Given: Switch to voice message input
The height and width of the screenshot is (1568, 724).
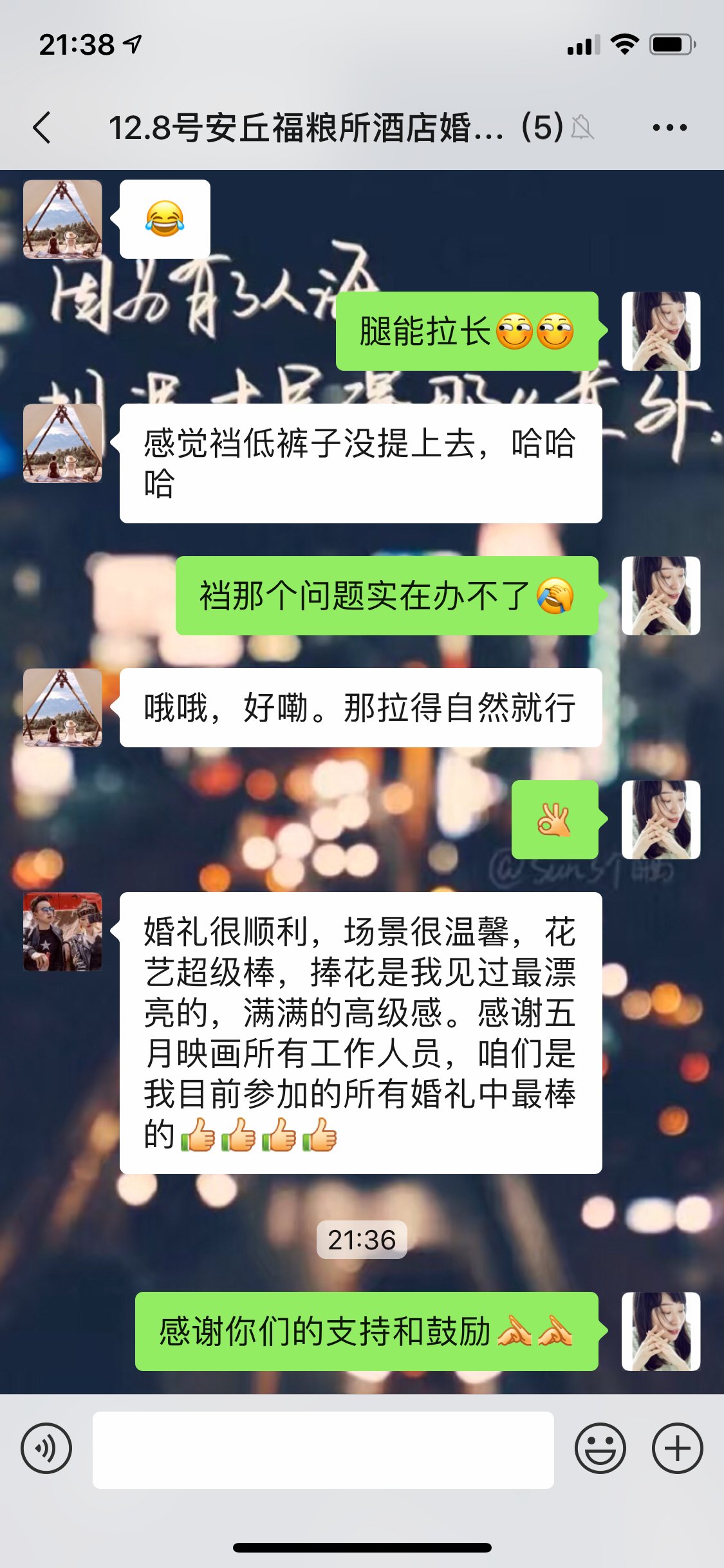Looking at the screenshot, I should coord(46,1449).
